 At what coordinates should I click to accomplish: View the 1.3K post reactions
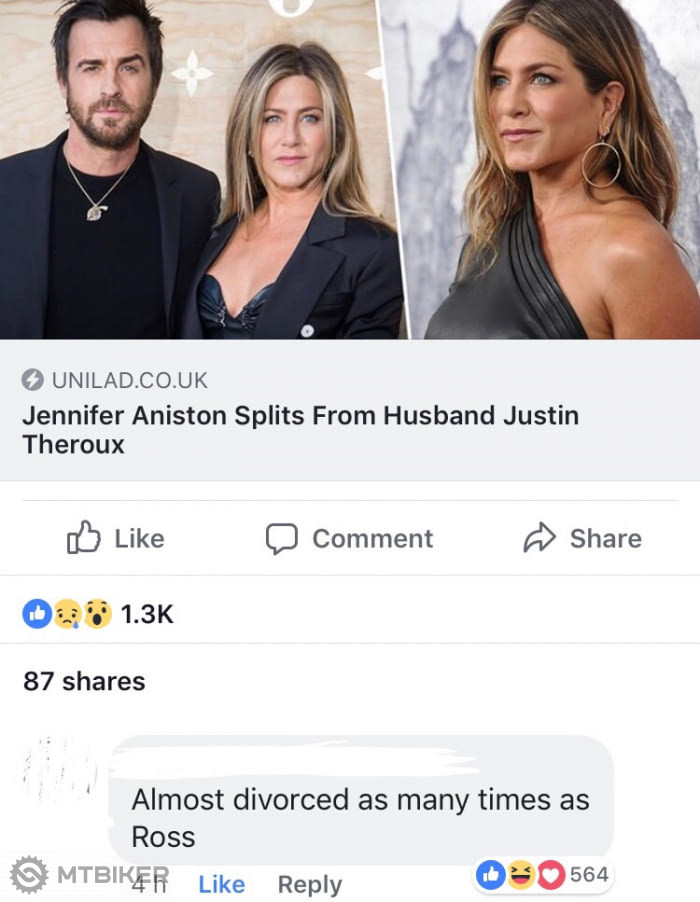pyautogui.click(x=98, y=614)
